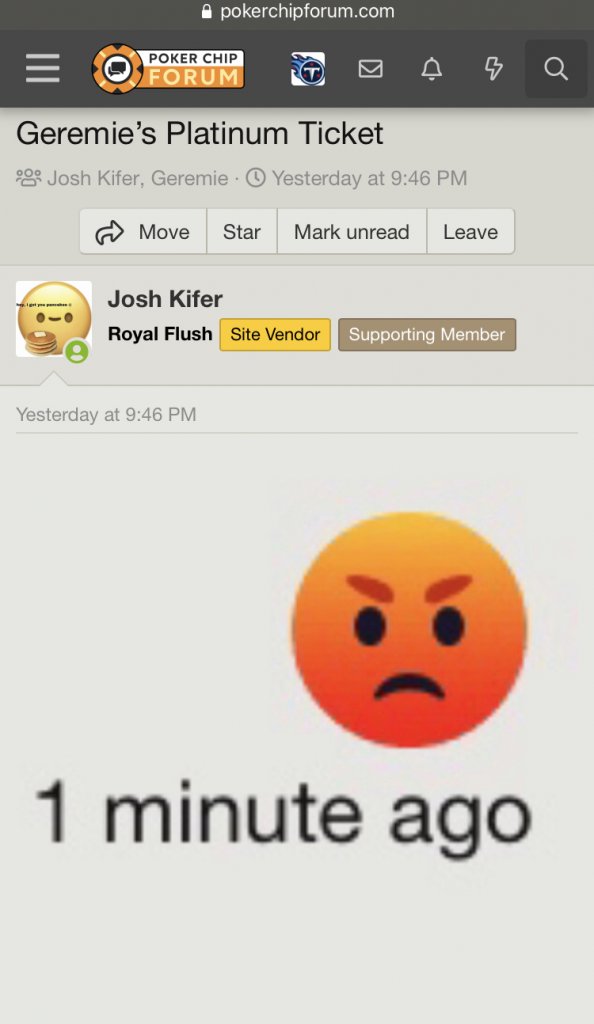The image size is (594, 1024).
Task: Go to Poker Chip Forum home logo
Action: tap(168, 69)
